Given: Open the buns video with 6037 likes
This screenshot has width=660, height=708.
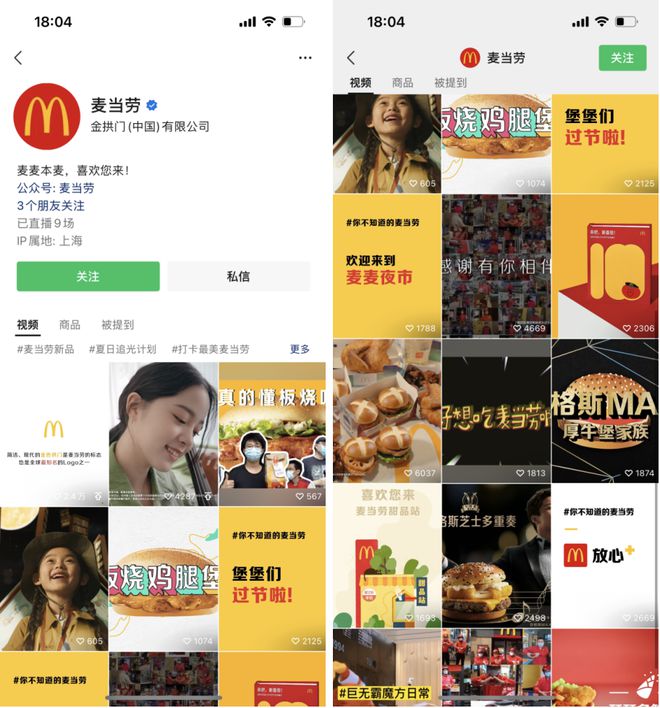Looking at the screenshot, I should coord(387,410).
